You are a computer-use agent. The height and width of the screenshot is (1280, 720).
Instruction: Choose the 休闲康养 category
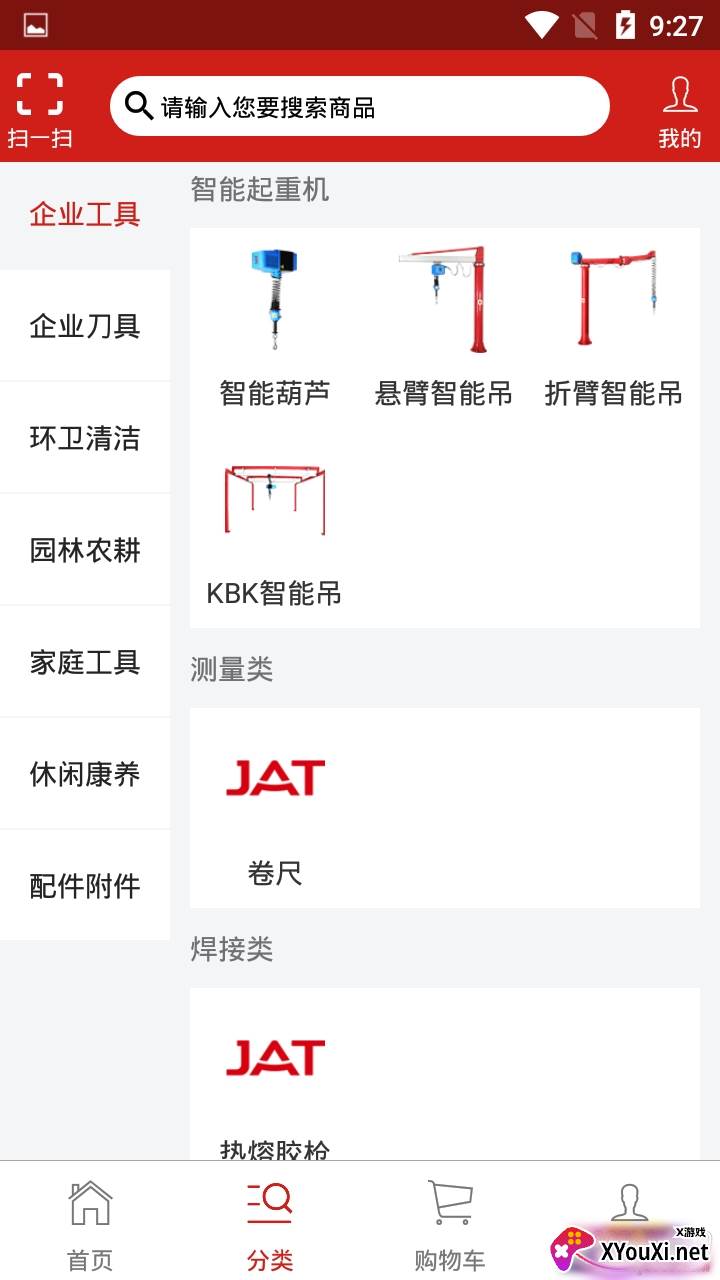85,774
